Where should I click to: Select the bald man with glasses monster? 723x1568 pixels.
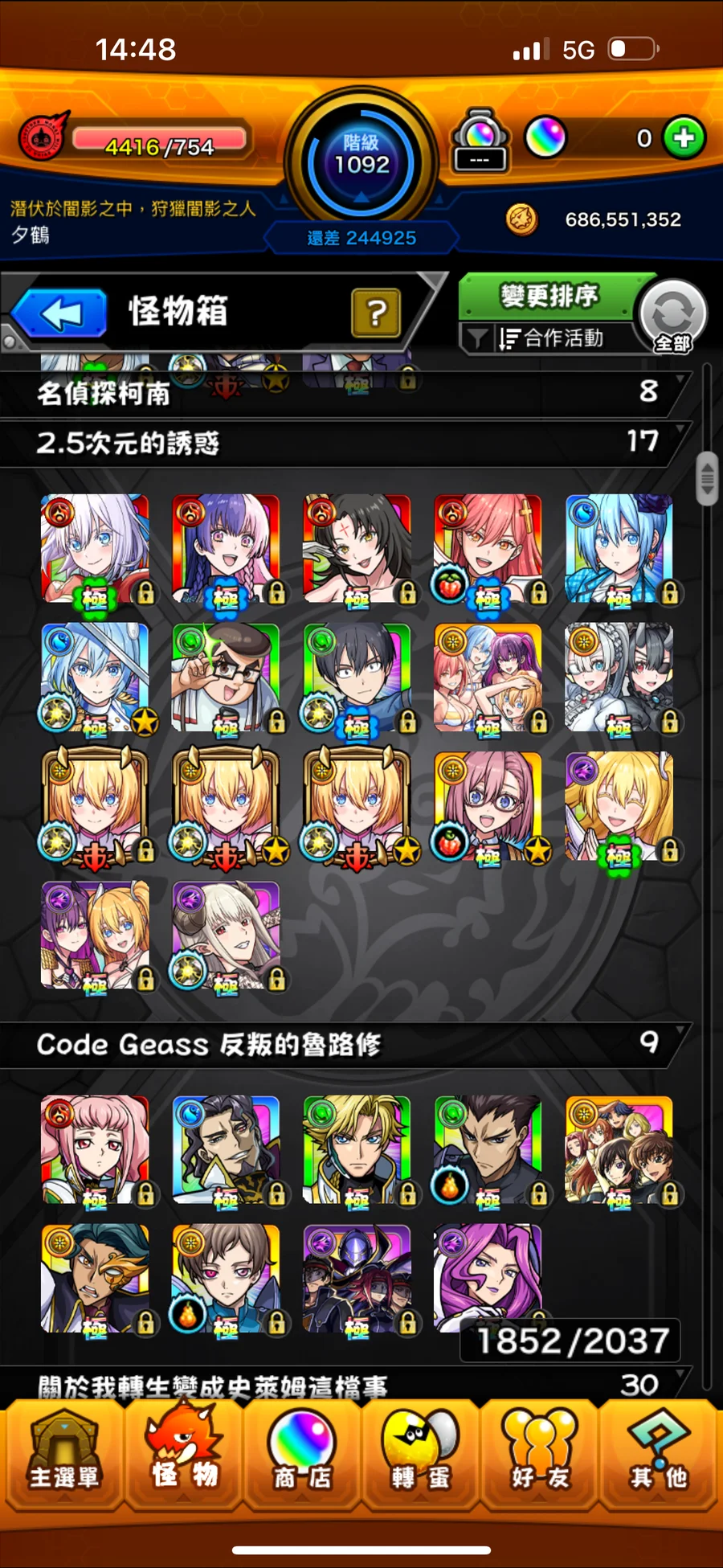coord(226,678)
